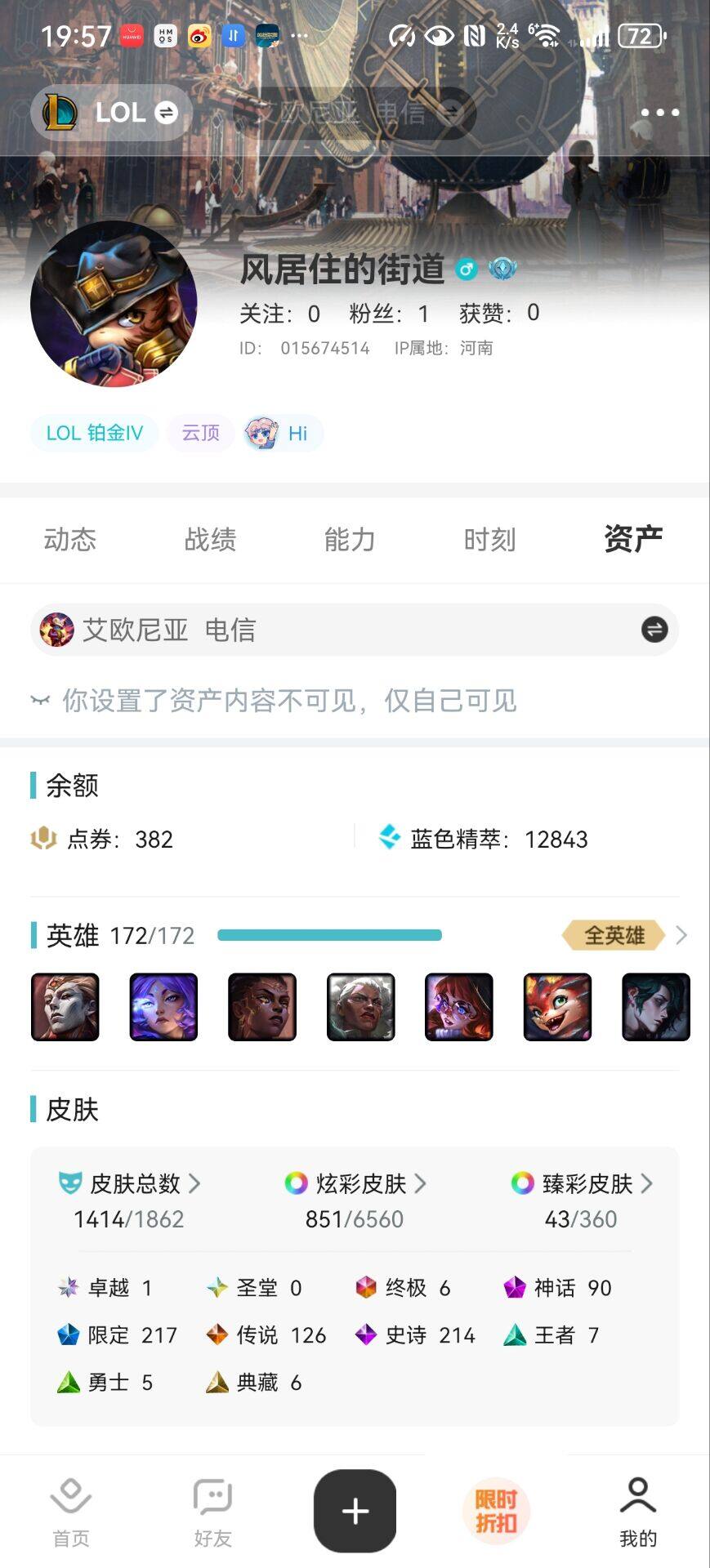Image resolution: width=710 pixels, height=1568 pixels.
Task: Open the 时刻 tab
Action: 489,540
